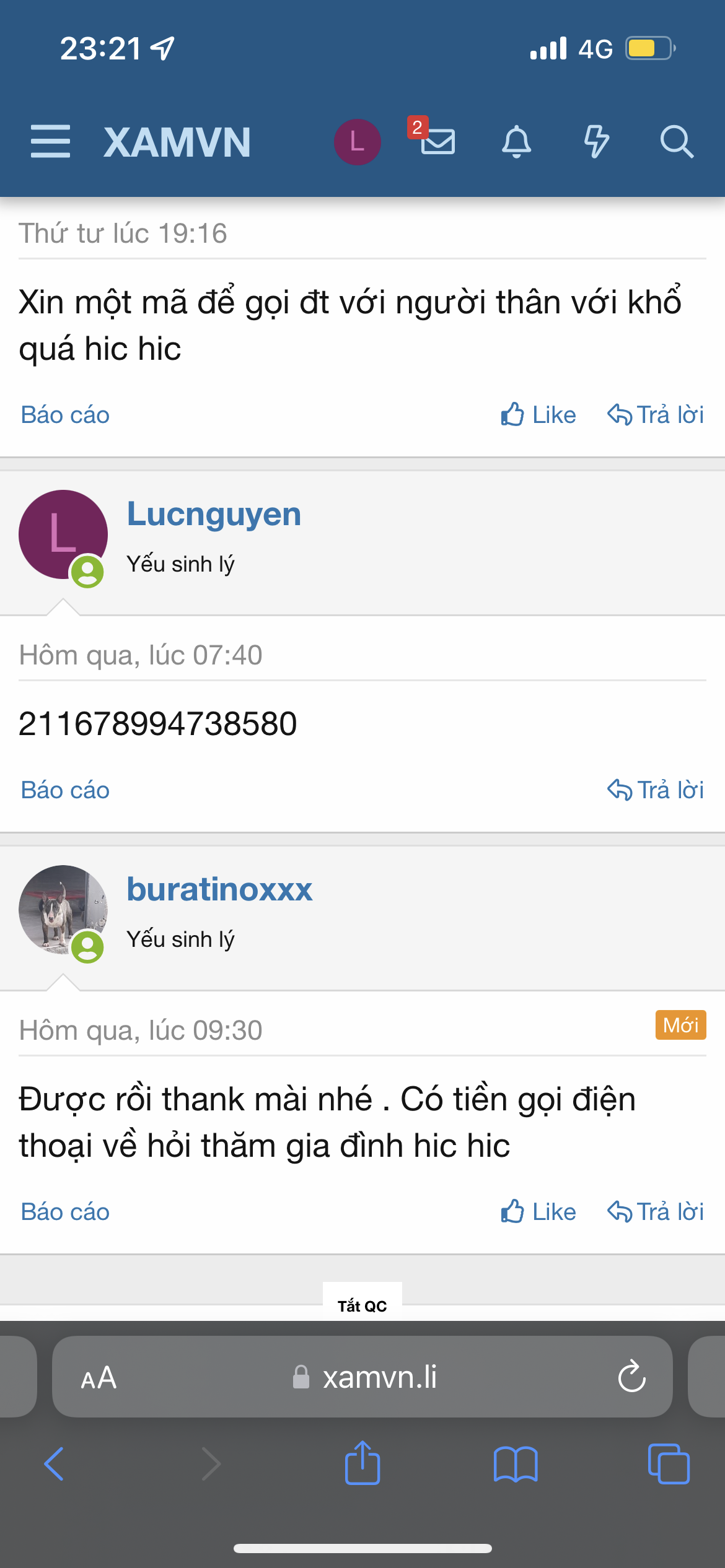Open the forum search
The width and height of the screenshot is (725, 1568).
(676, 142)
